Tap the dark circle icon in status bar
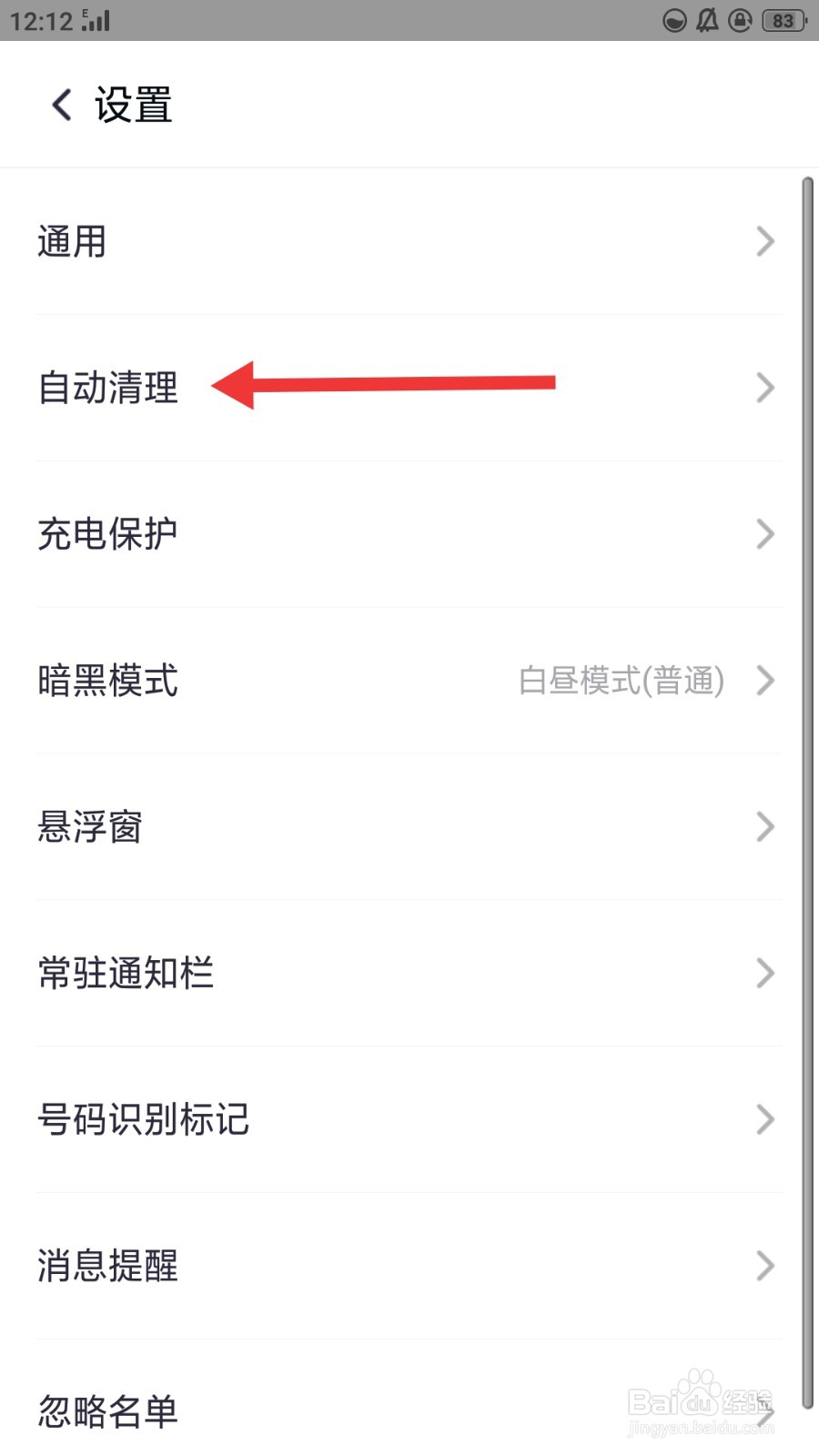Image resolution: width=819 pixels, height=1456 pixels. (x=674, y=20)
